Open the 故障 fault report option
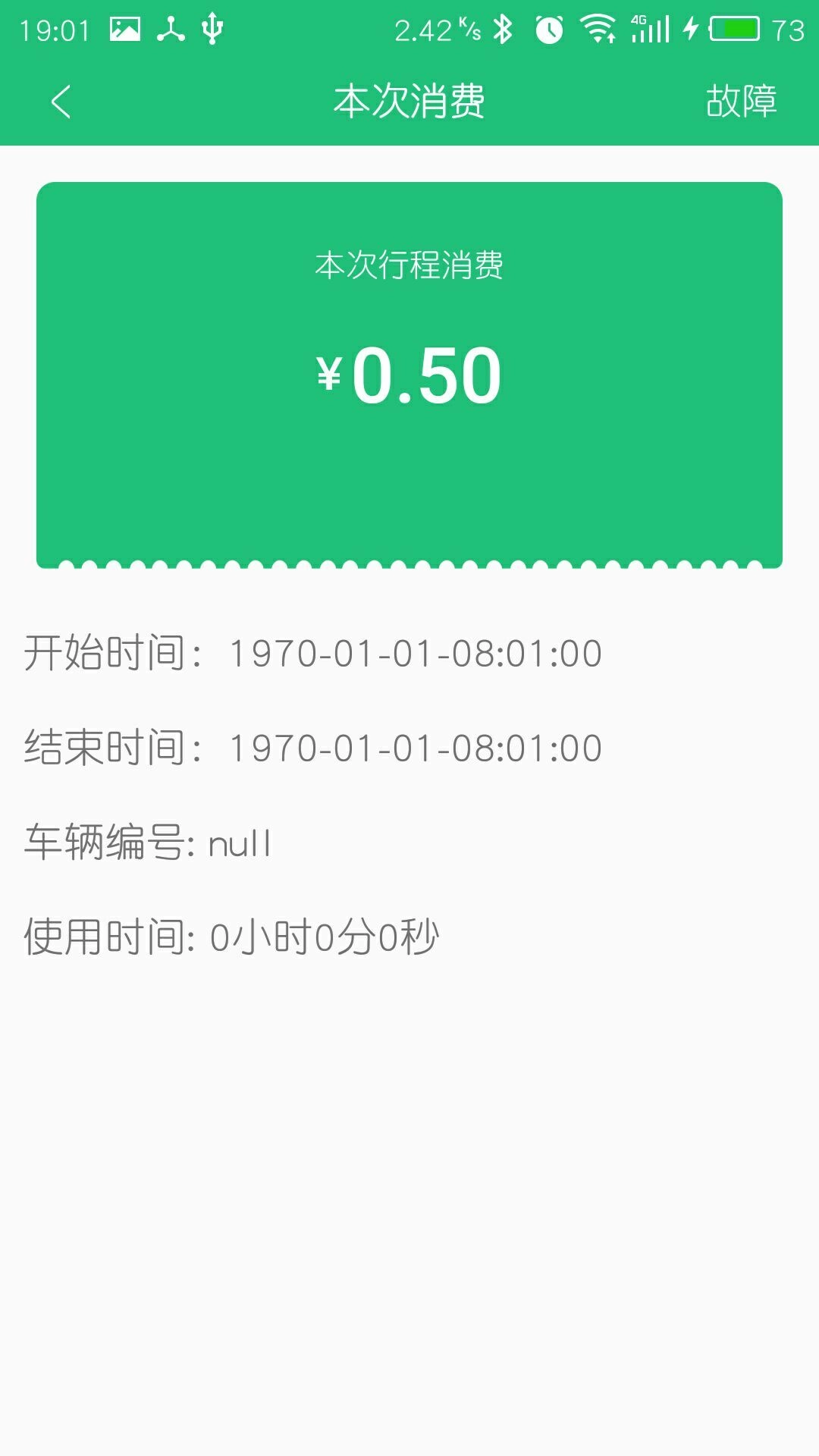The image size is (819, 1456). tap(741, 102)
